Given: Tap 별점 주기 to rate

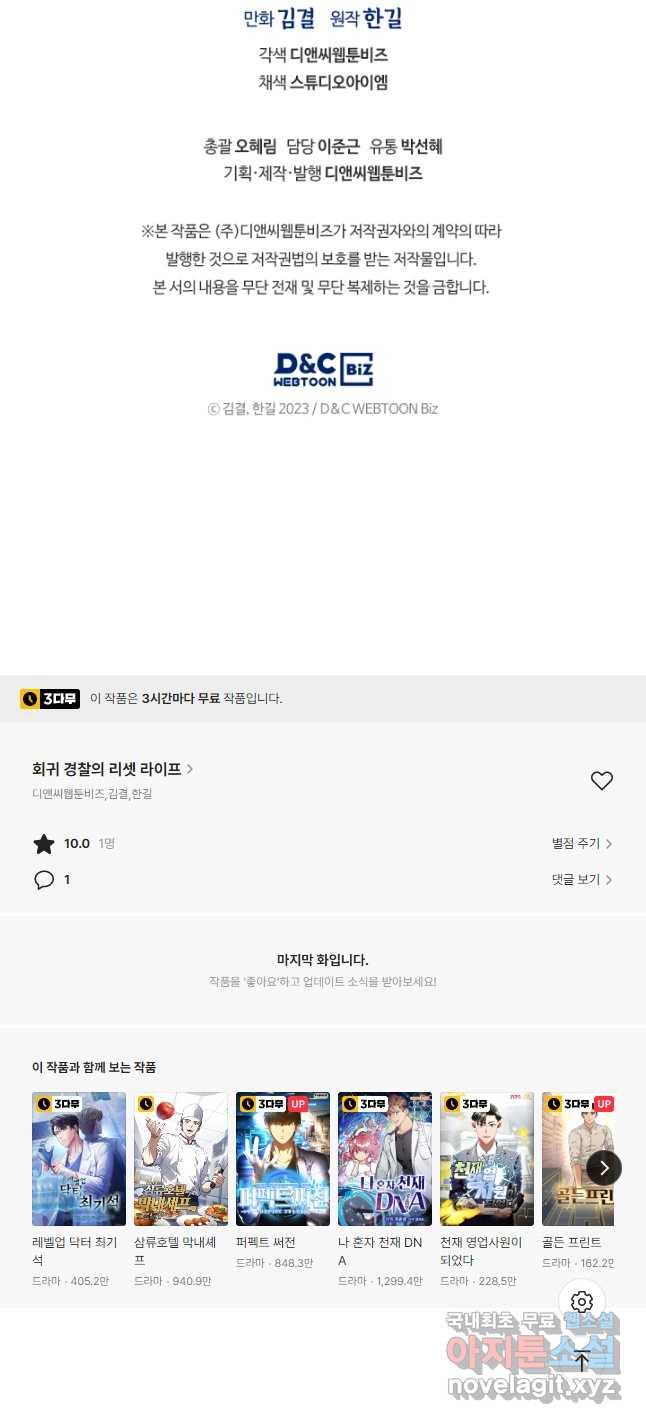Looking at the screenshot, I should (x=581, y=844).
